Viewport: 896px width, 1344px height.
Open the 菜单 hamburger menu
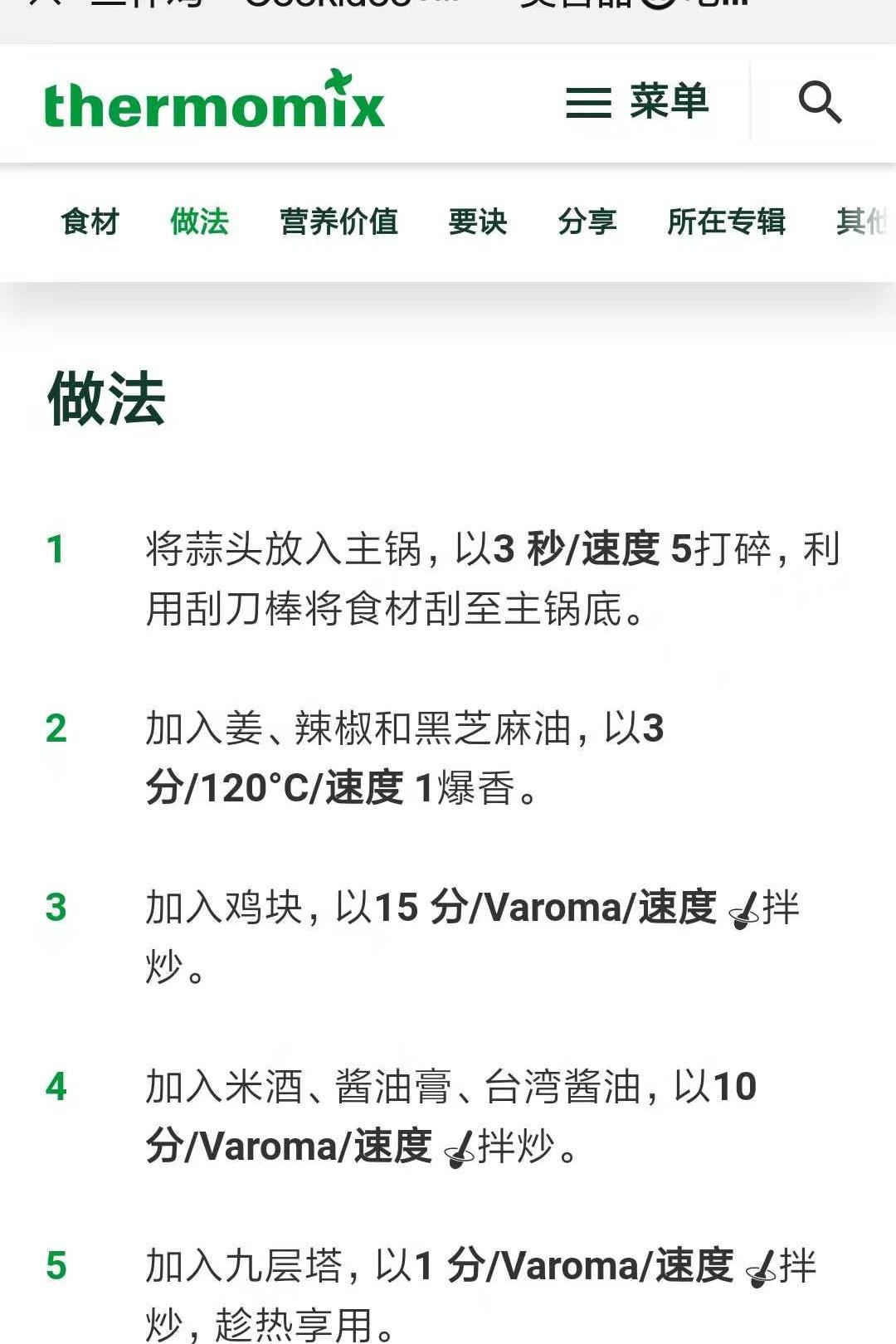pos(636,102)
